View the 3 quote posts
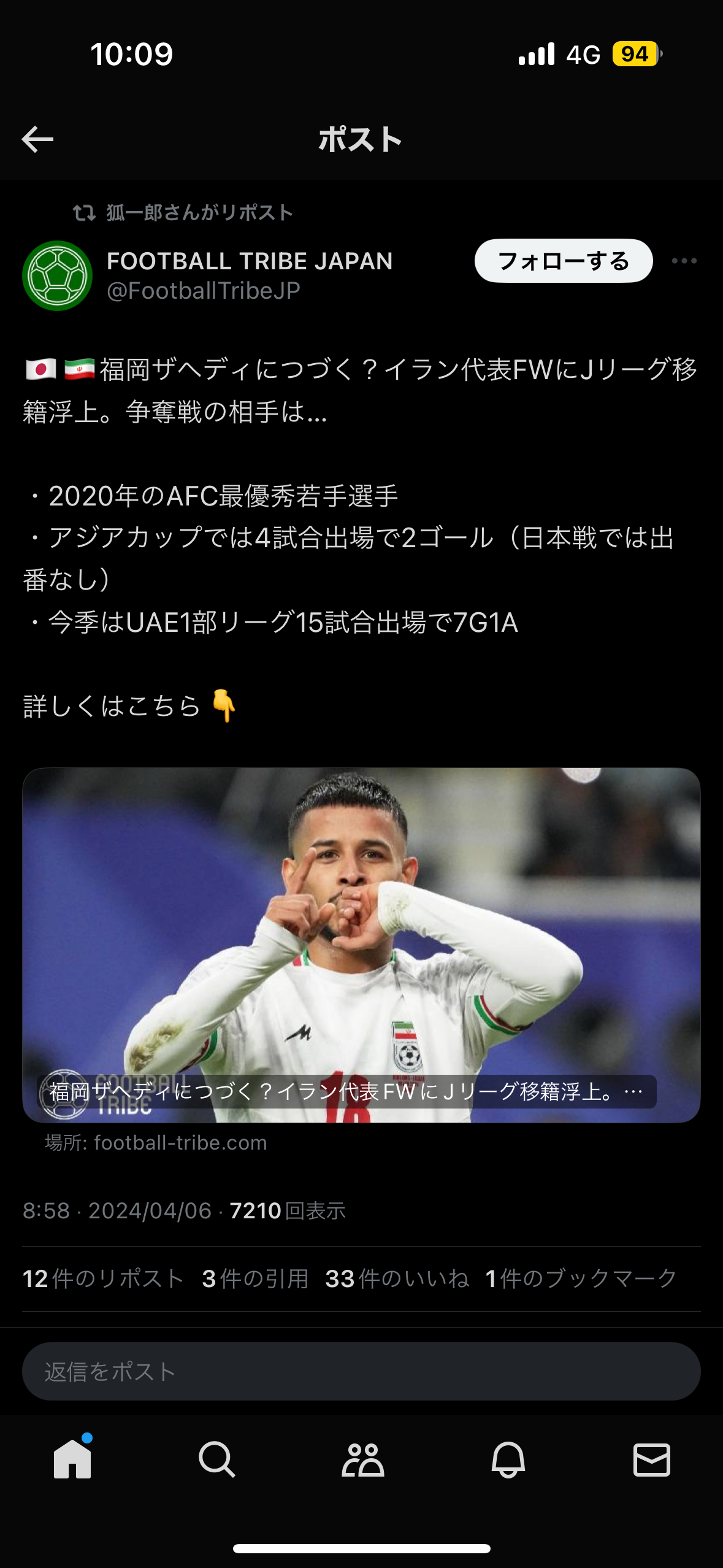 (255, 1278)
